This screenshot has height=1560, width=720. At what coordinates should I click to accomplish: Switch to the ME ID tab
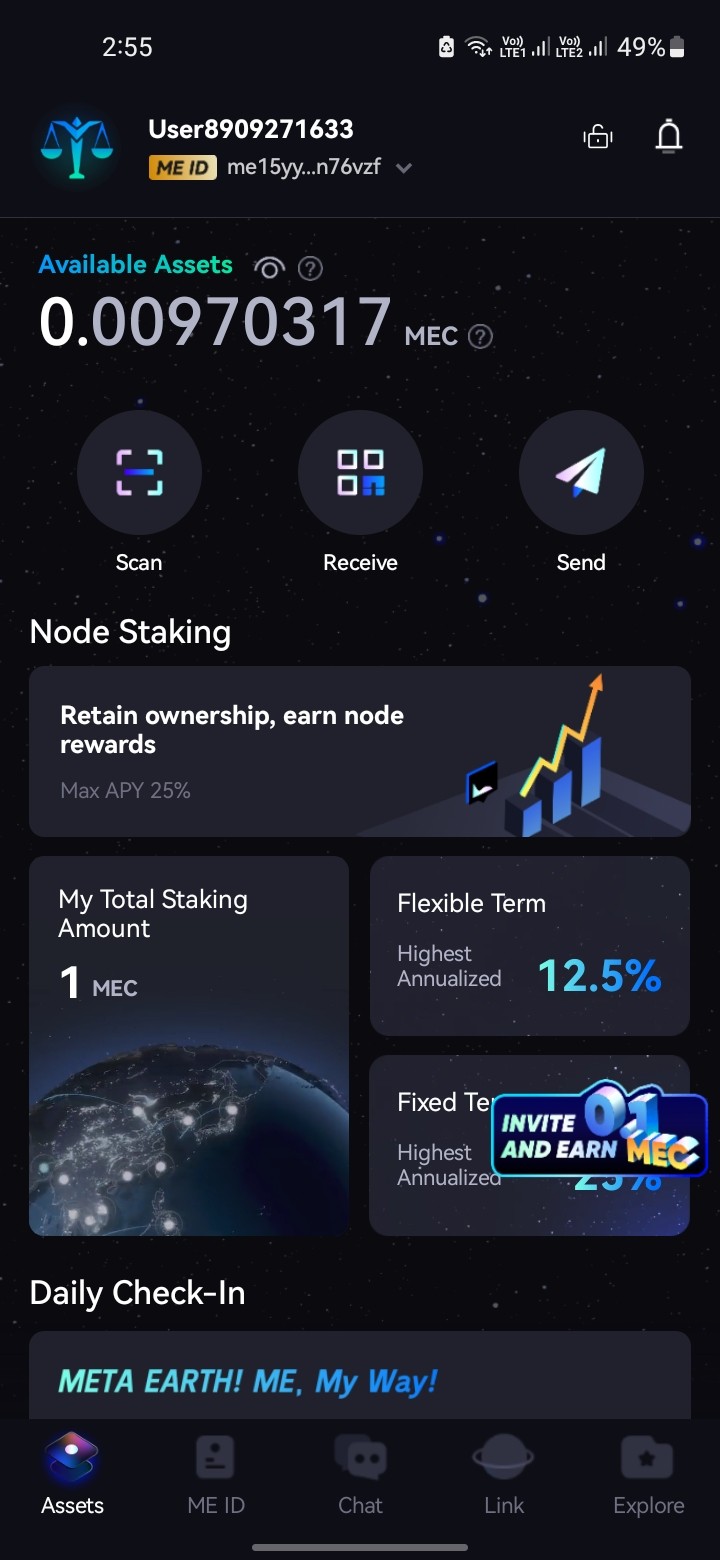pos(216,1476)
